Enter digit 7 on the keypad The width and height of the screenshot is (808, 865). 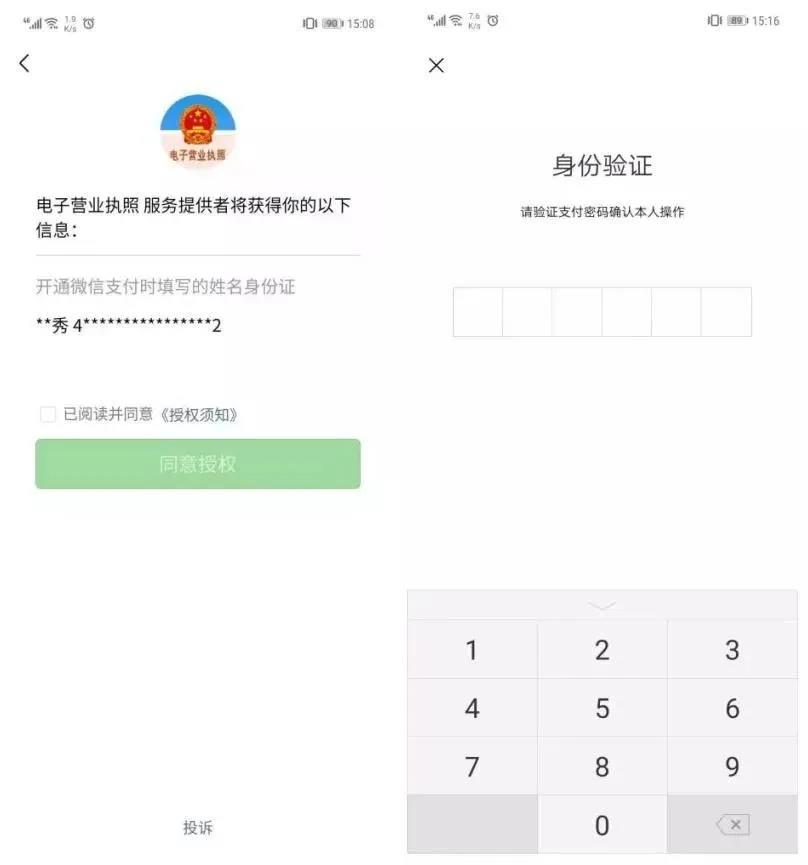(472, 767)
